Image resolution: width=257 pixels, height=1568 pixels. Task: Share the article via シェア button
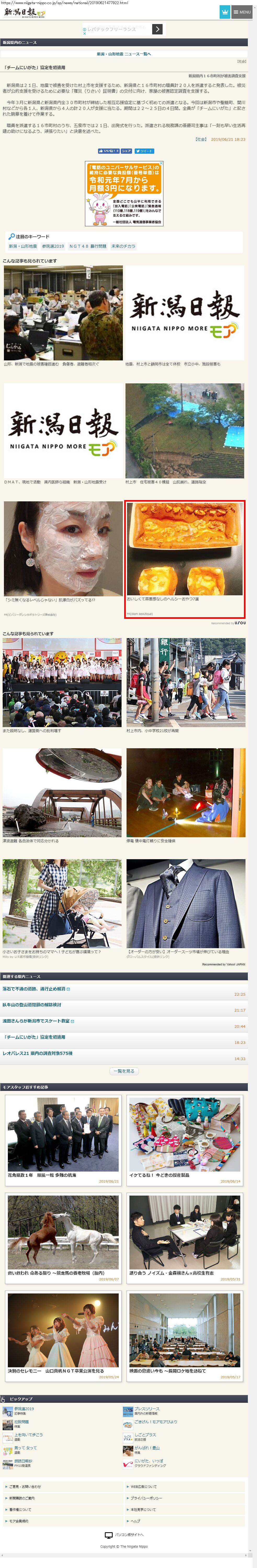(x=126, y=151)
